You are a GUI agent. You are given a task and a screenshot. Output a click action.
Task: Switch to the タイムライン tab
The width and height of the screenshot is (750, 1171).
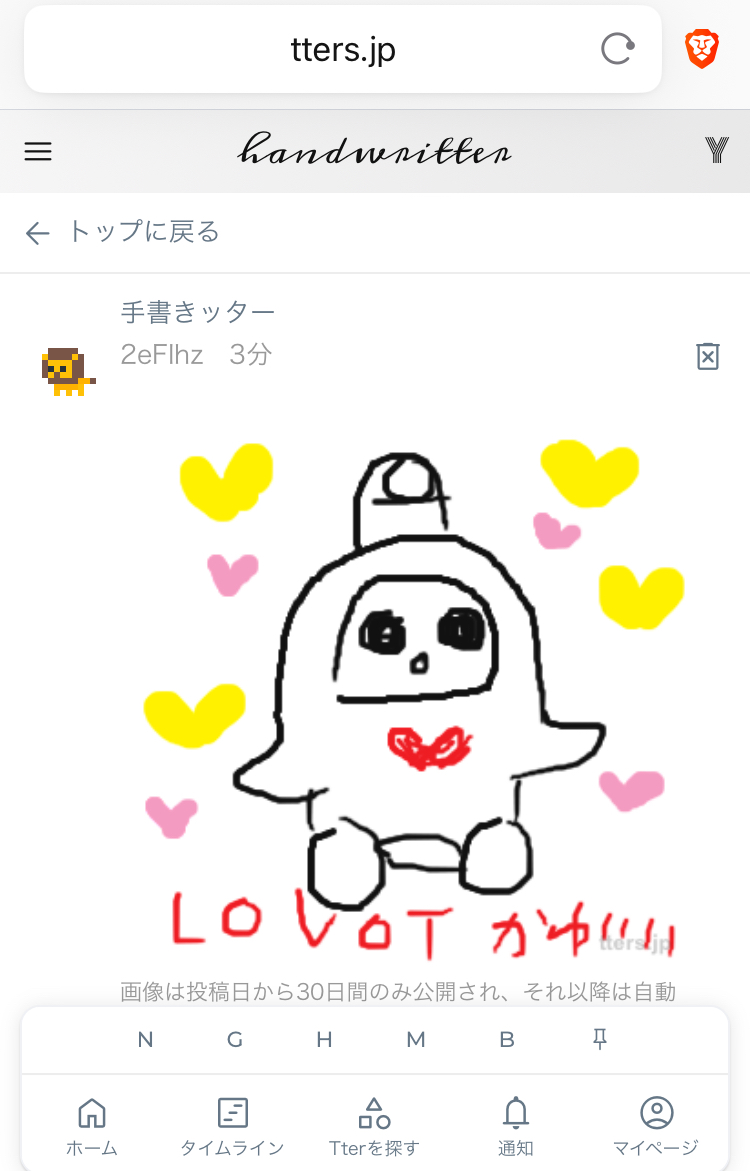(x=232, y=1125)
